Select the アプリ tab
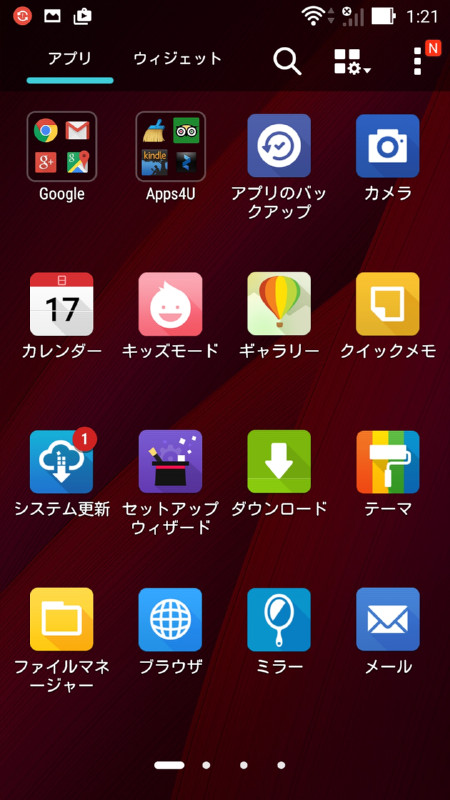Screen dimensions: 450x800 70,59
